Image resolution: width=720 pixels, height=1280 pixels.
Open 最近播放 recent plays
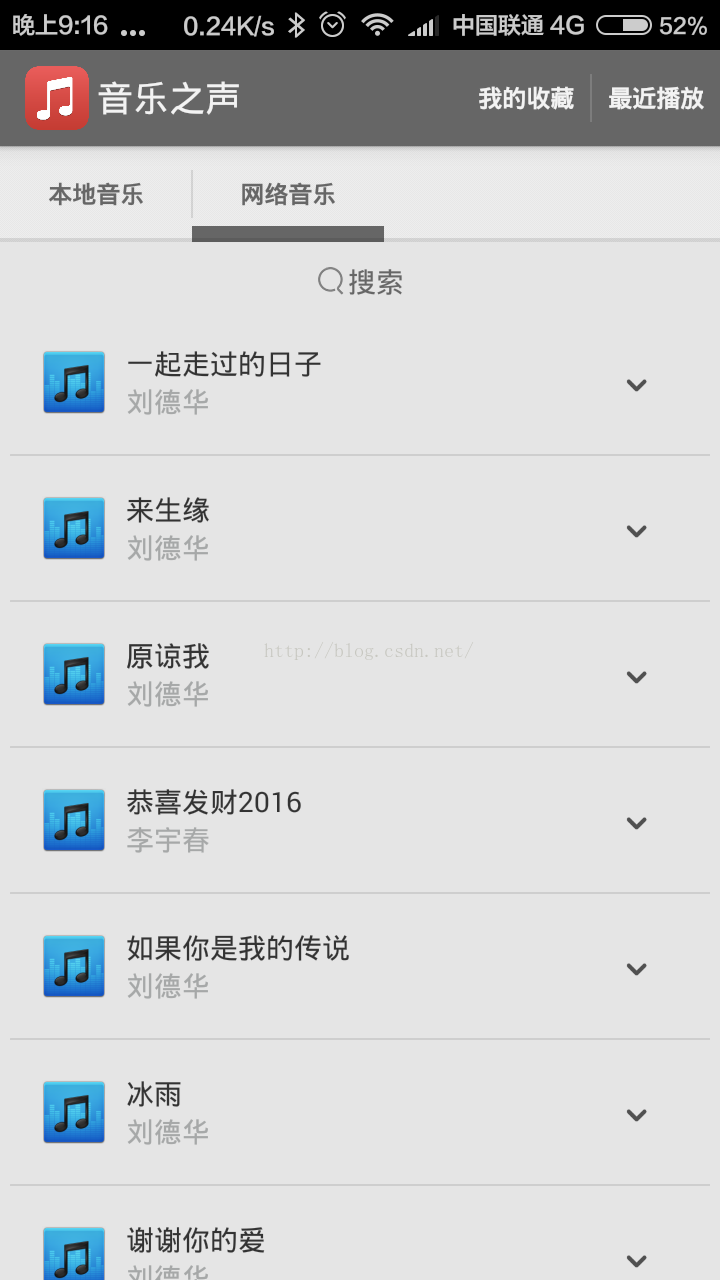point(656,98)
